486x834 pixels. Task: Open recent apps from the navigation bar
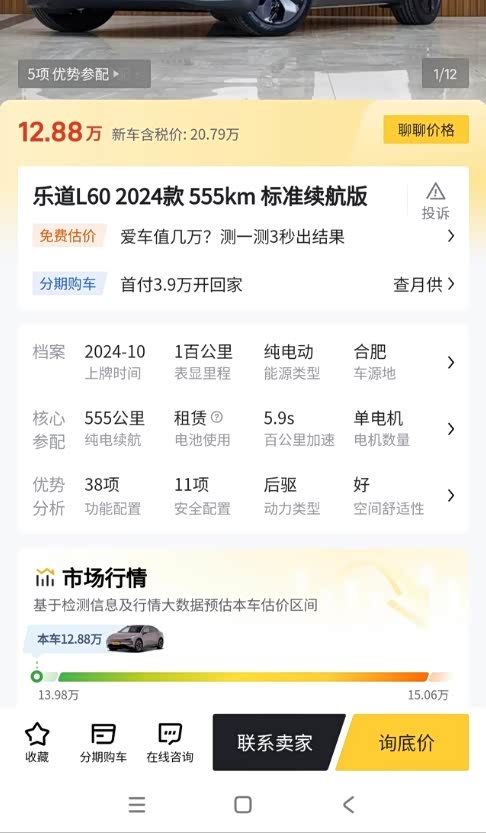[x=137, y=805]
